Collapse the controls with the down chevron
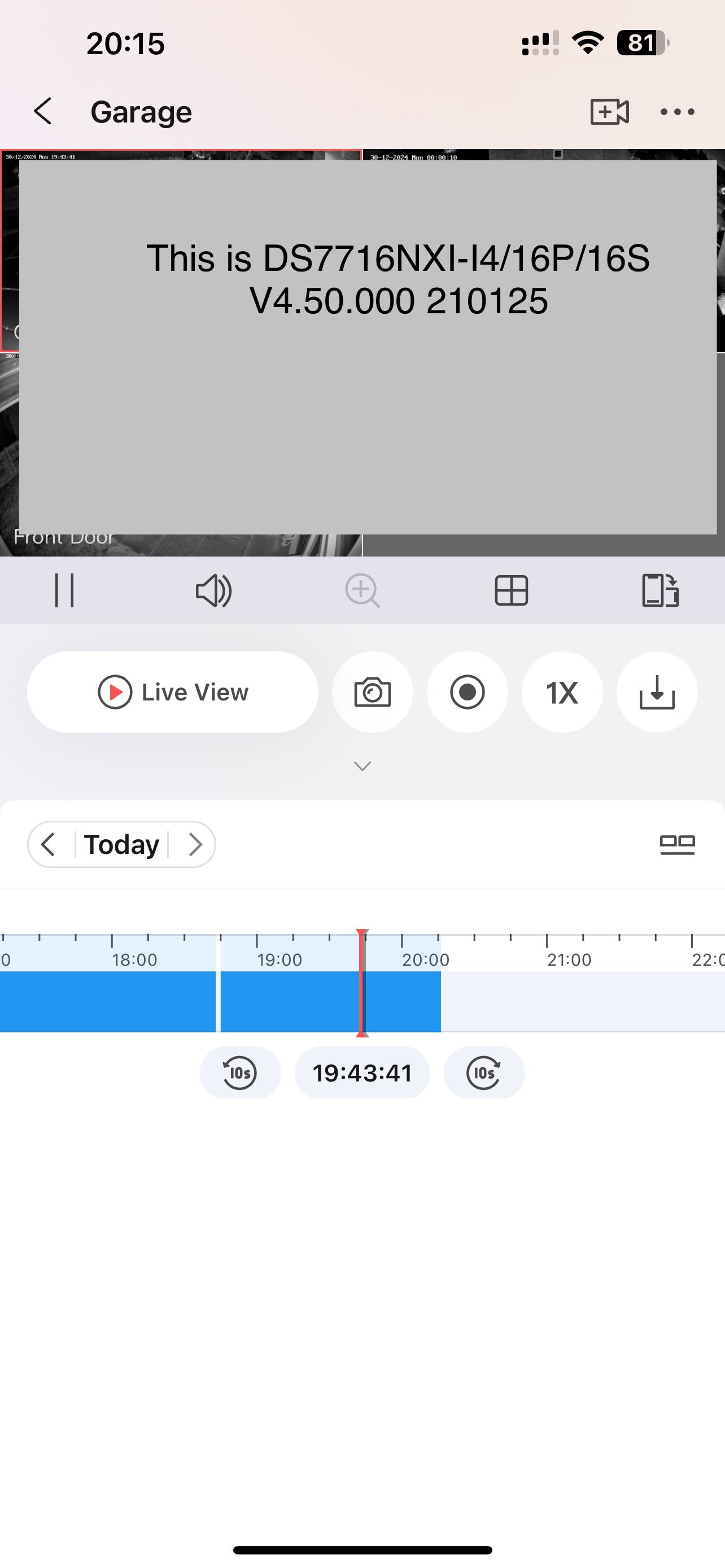 coord(362,767)
